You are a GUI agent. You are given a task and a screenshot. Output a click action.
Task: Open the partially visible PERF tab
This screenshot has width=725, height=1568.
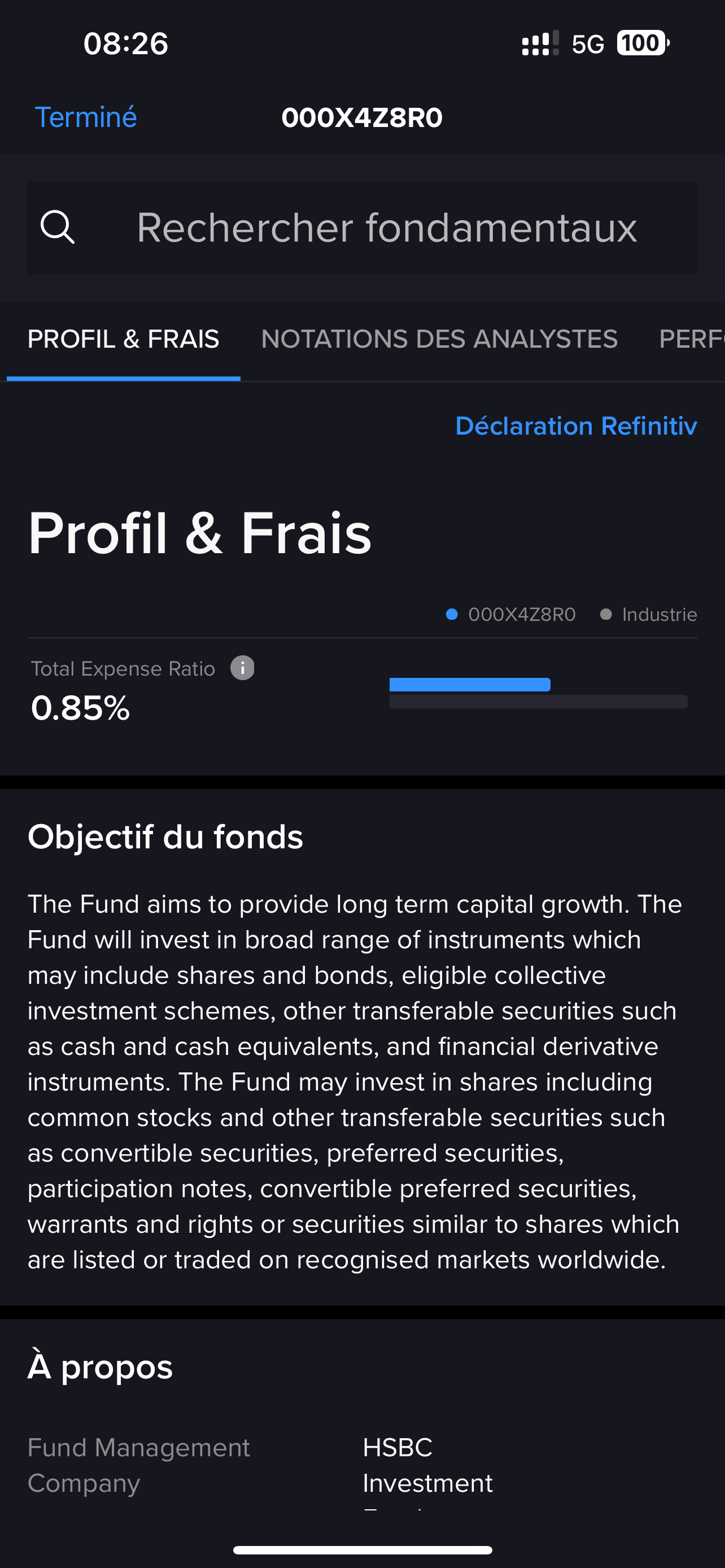tap(692, 339)
